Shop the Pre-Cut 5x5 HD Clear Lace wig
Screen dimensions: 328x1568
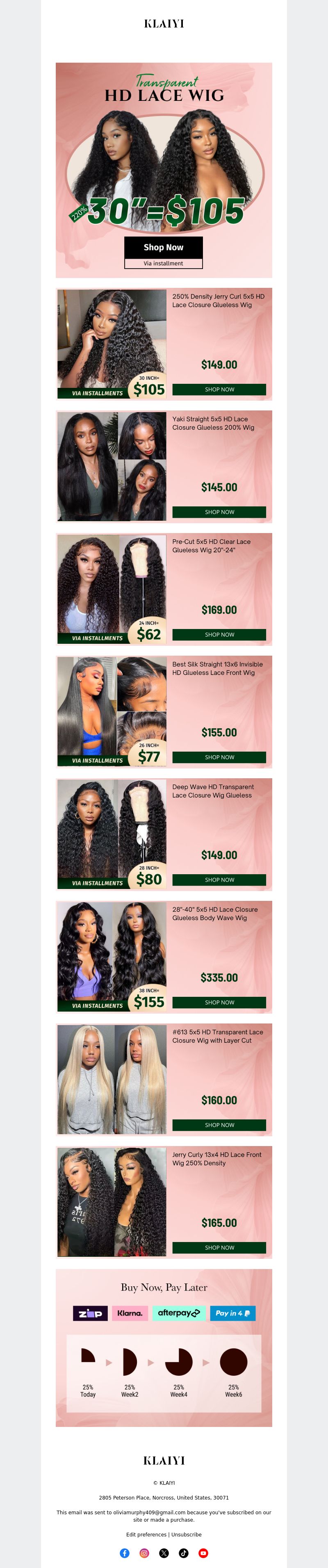point(219,634)
